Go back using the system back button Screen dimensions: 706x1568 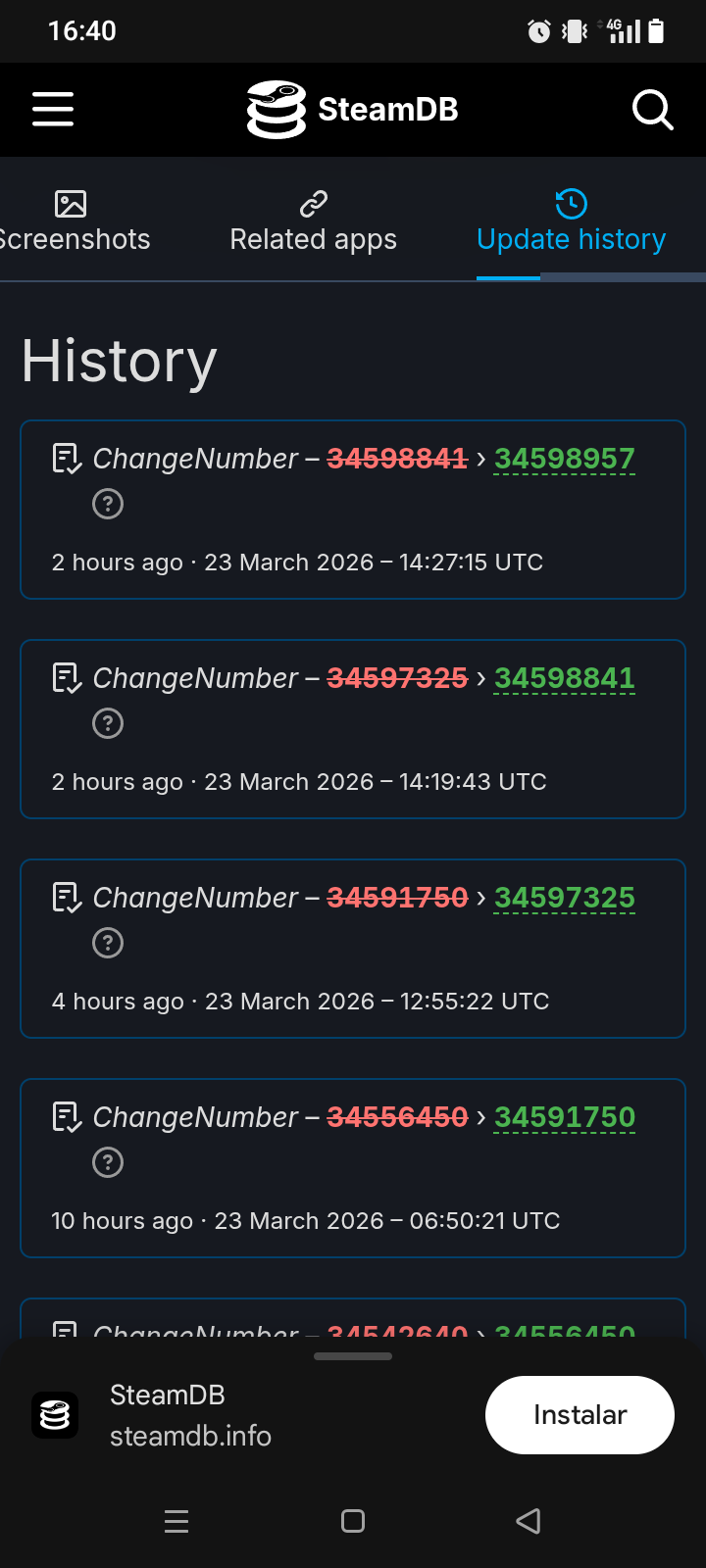[529, 1521]
